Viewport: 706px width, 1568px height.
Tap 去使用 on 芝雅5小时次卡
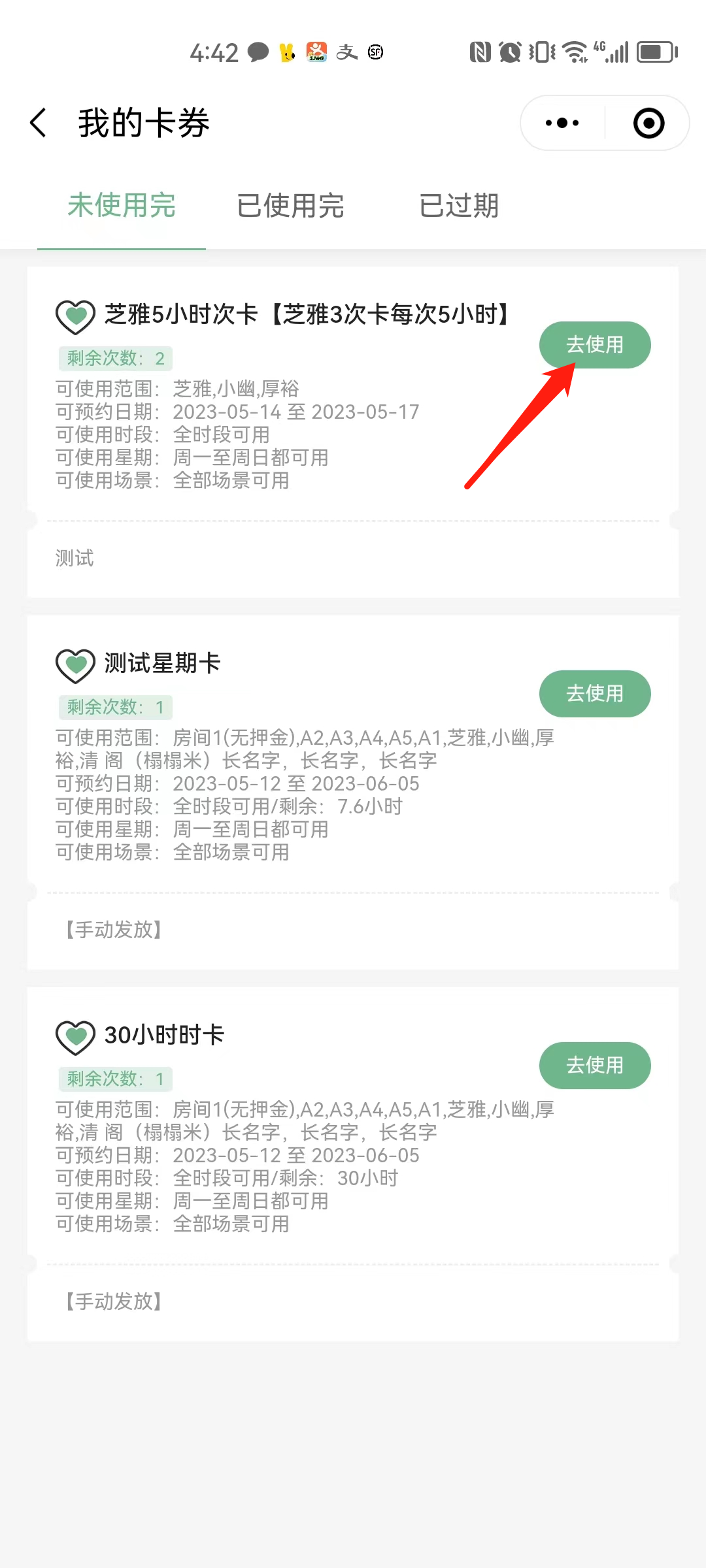coord(595,345)
